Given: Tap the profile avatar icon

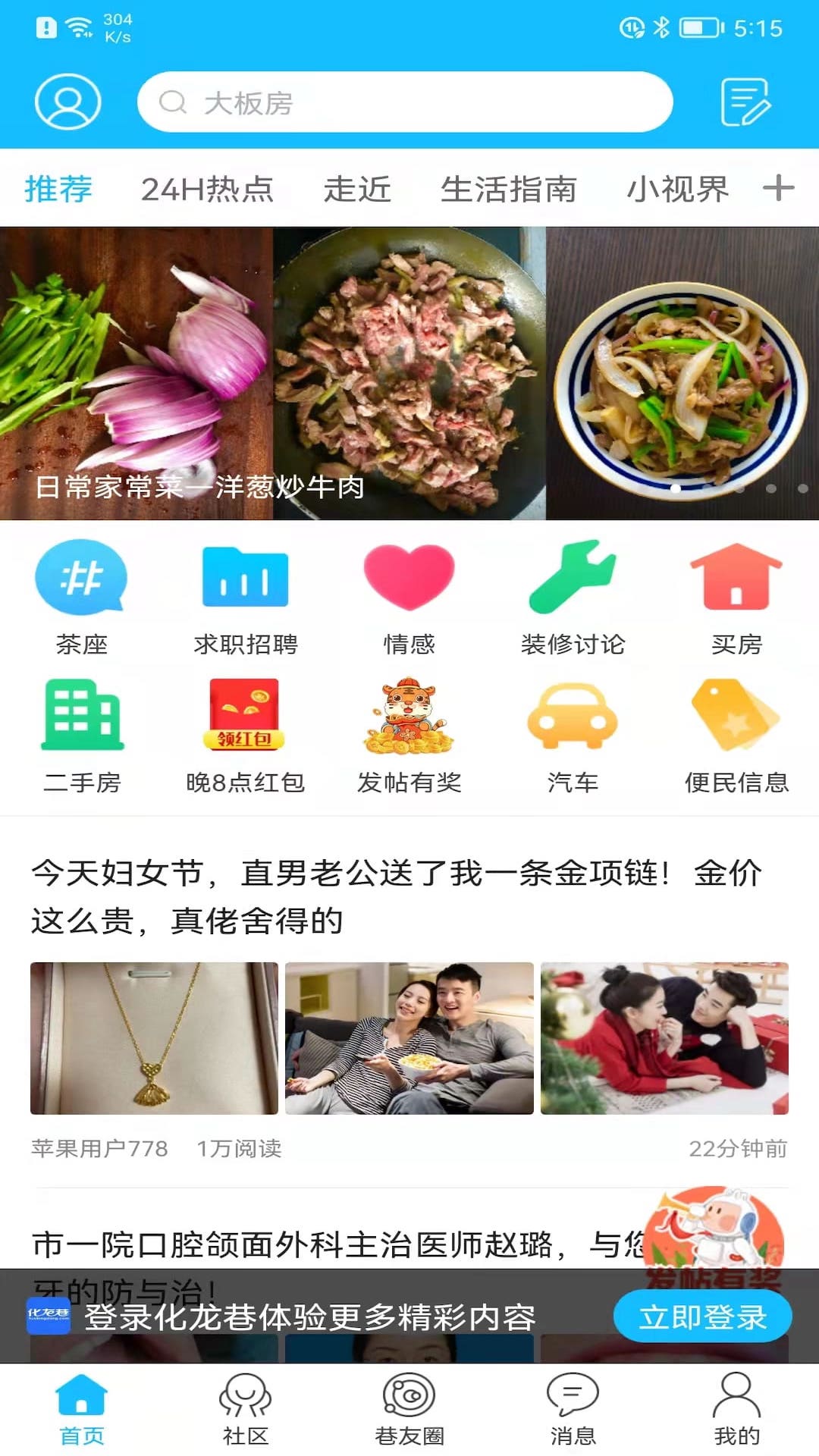Looking at the screenshot, I should pyautogui.click(x=67, y=101).
